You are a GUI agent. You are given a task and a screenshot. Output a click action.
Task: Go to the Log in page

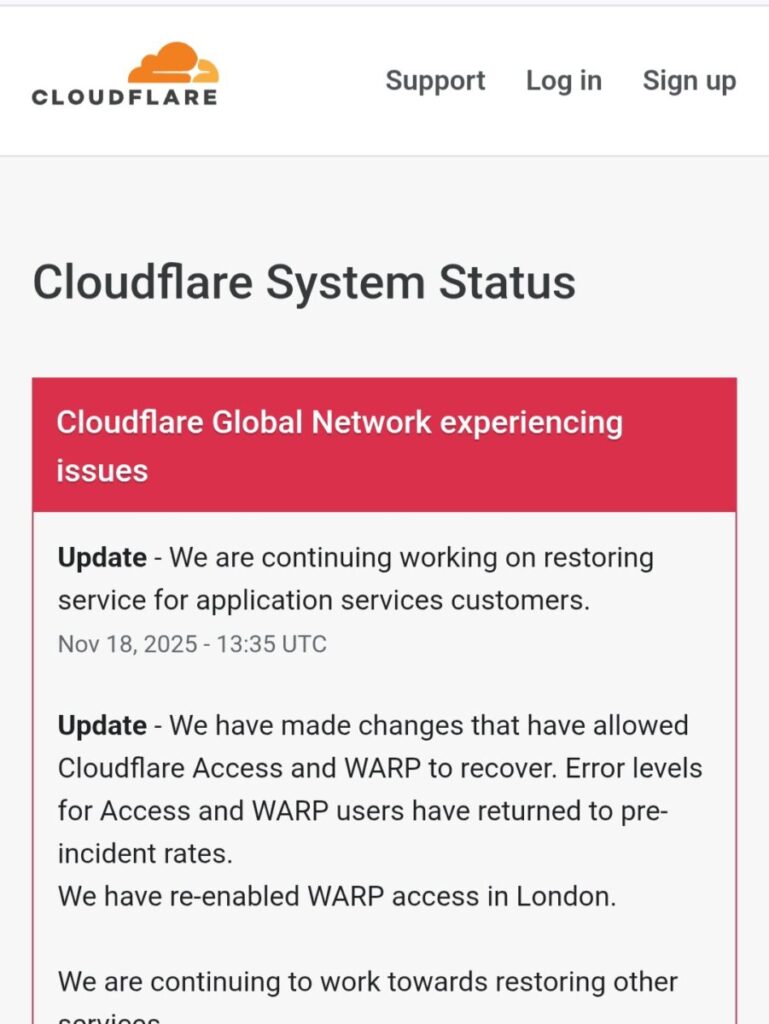[x=563, y=81]
